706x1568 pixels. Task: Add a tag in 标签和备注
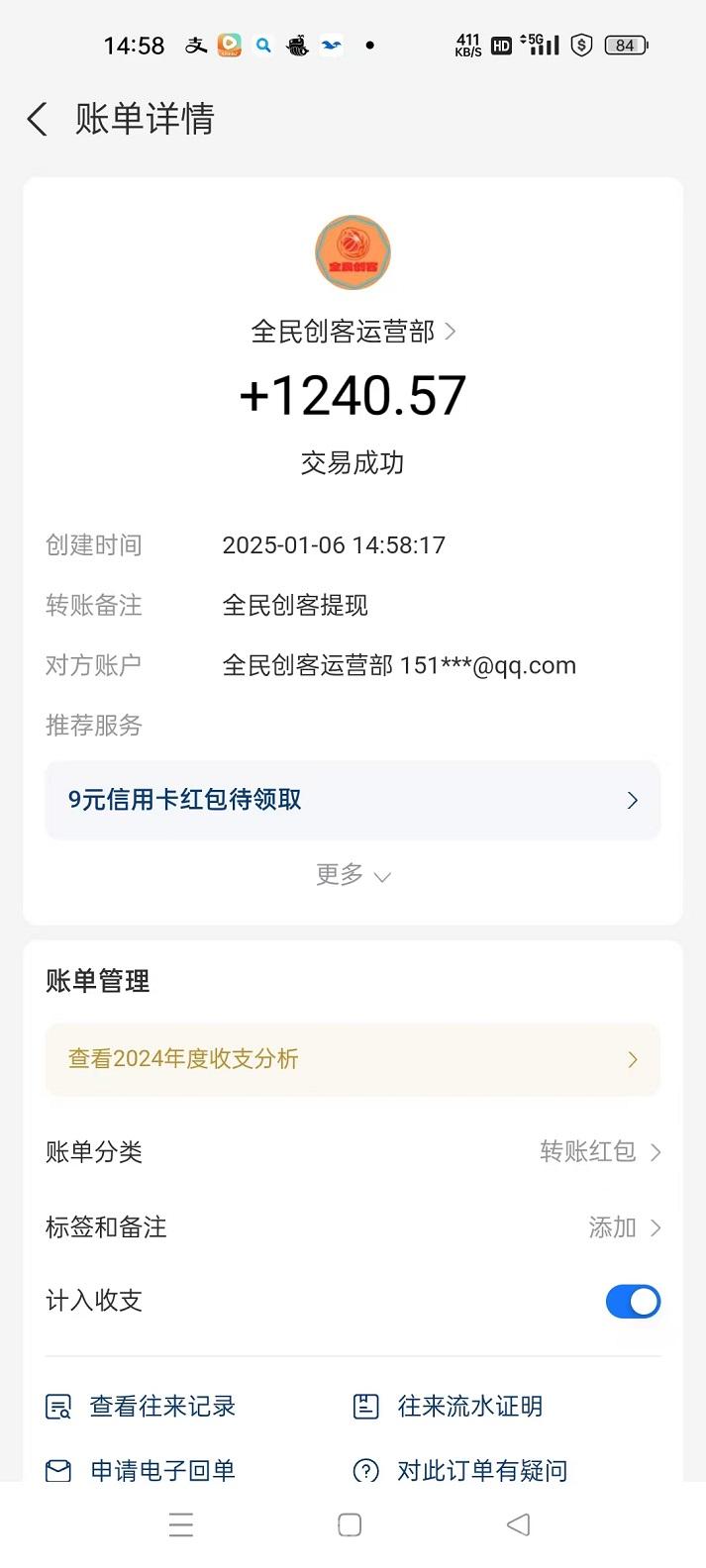[353, 1227]
